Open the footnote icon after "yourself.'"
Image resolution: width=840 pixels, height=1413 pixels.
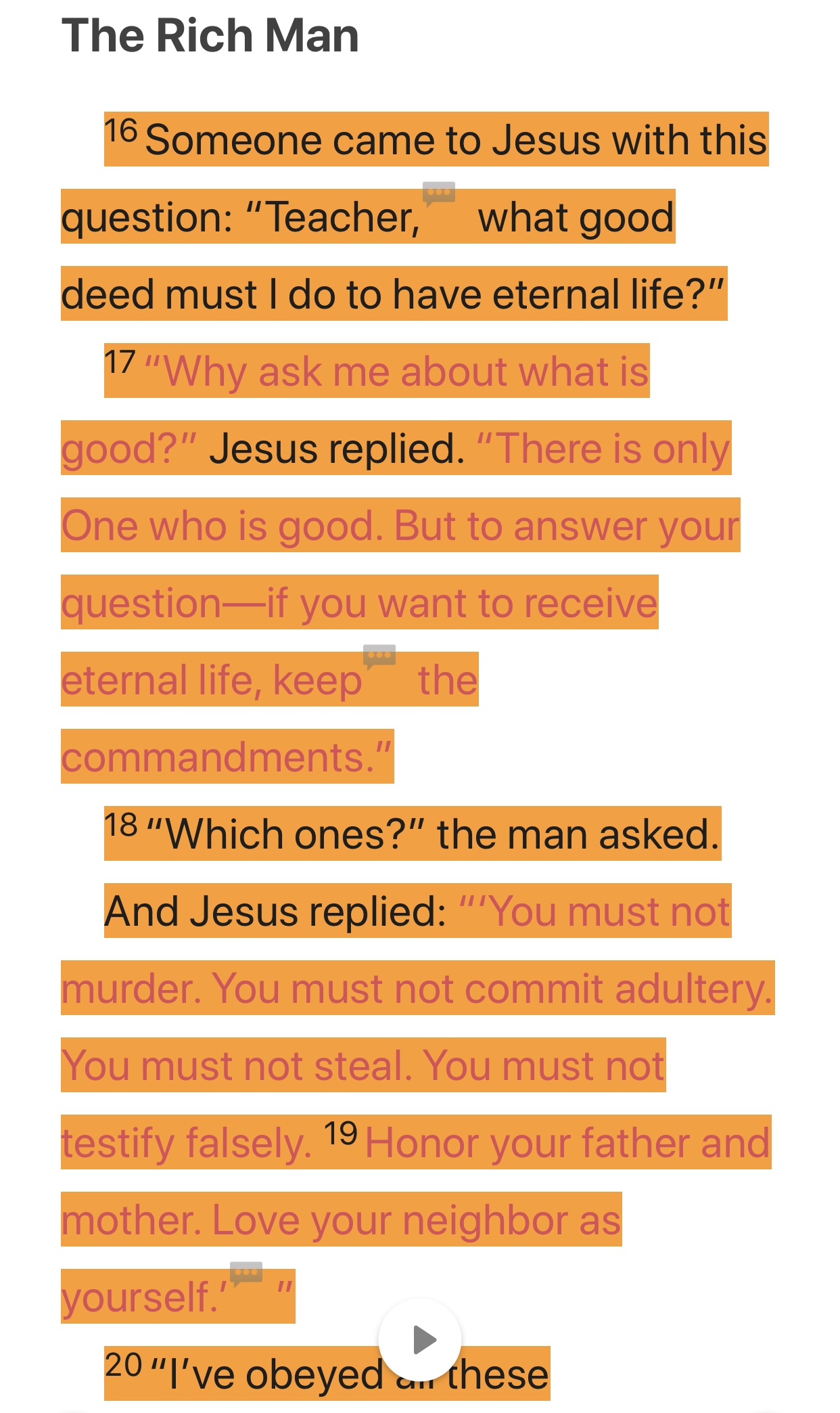246,1274
